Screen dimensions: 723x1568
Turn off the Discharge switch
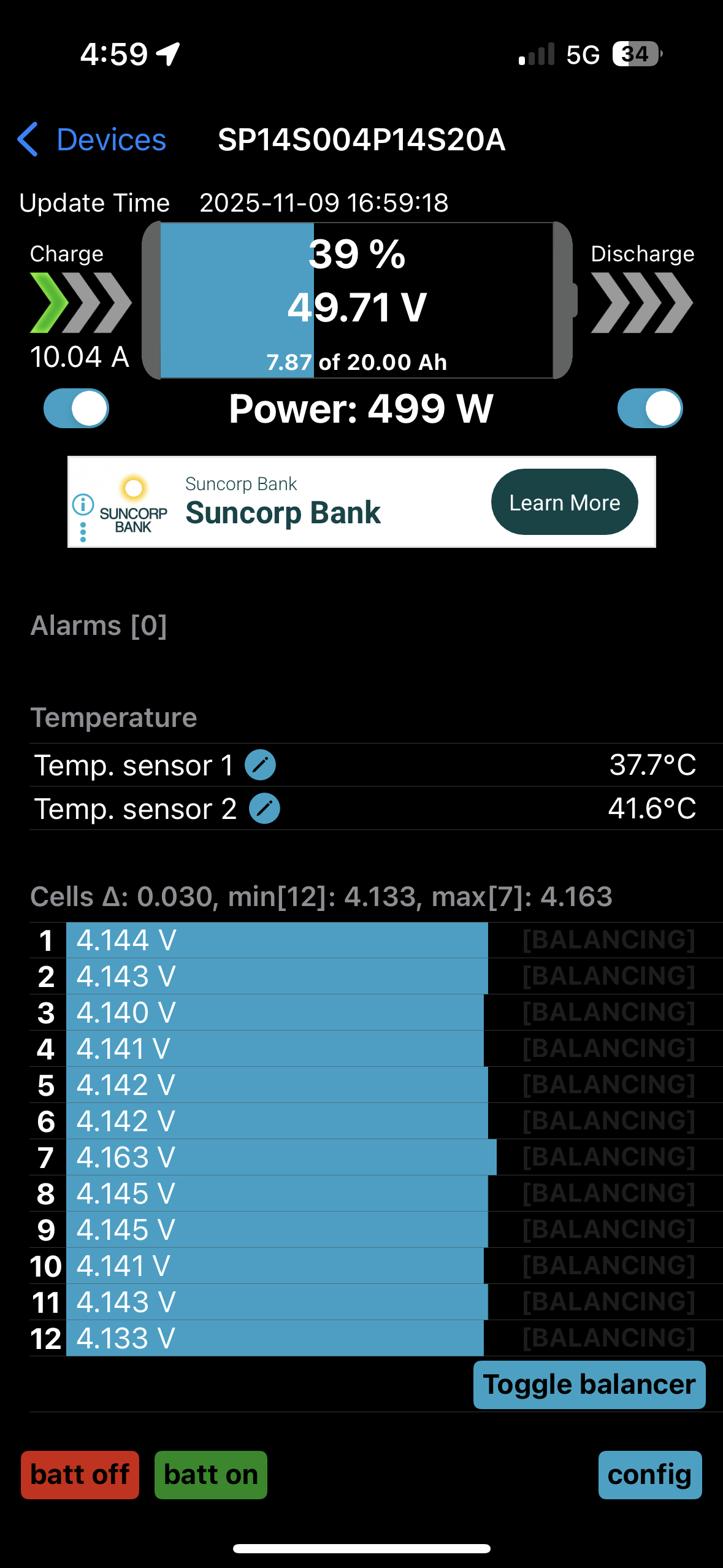coord(650,408)
